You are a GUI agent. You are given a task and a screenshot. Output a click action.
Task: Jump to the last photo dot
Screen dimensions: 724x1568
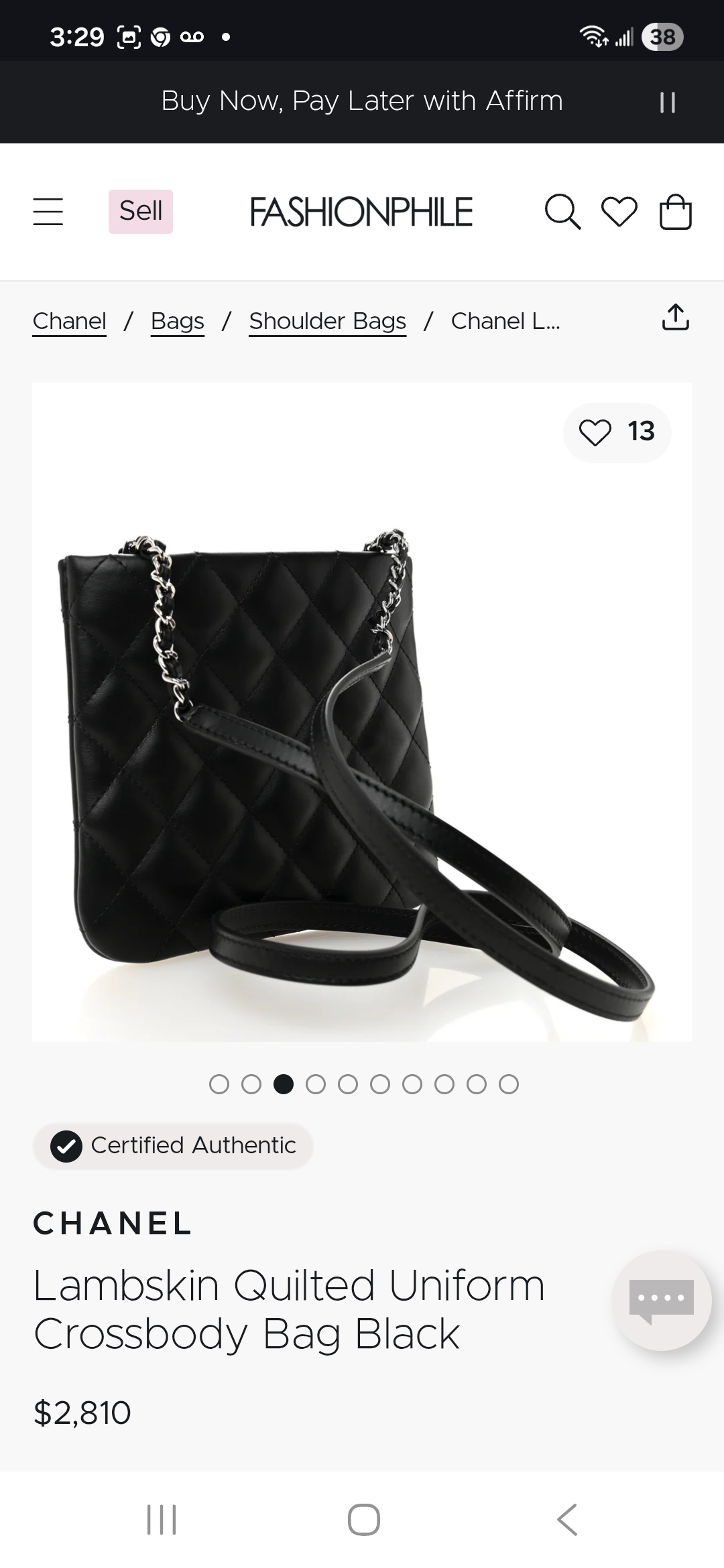pos(509,1084)
